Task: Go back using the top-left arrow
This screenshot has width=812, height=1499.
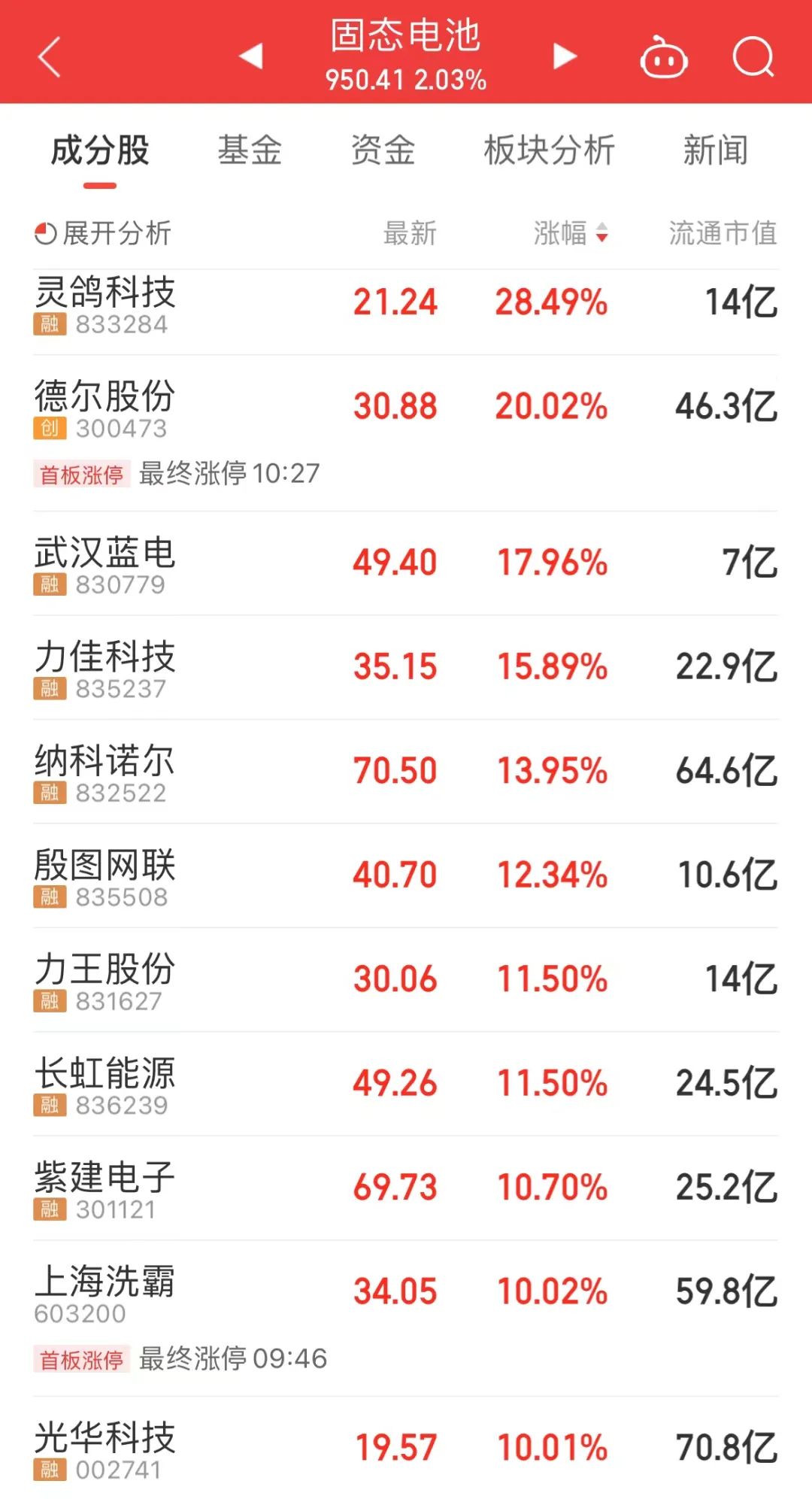Action: coord(49,56)
